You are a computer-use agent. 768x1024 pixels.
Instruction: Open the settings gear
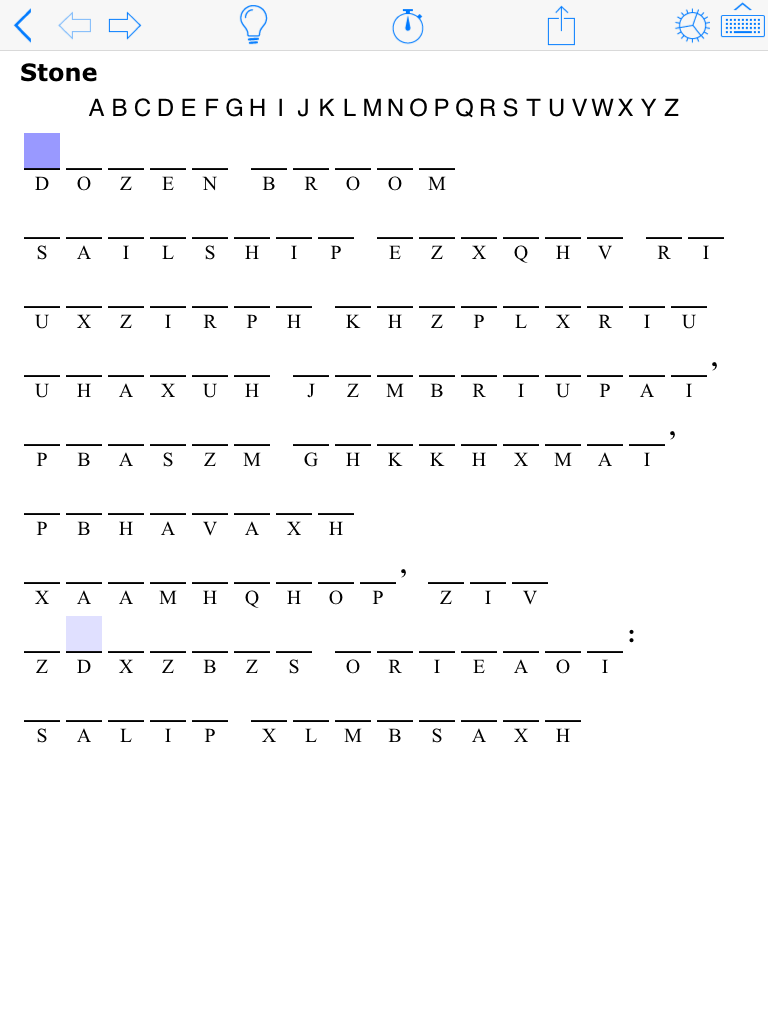point(692,26)
